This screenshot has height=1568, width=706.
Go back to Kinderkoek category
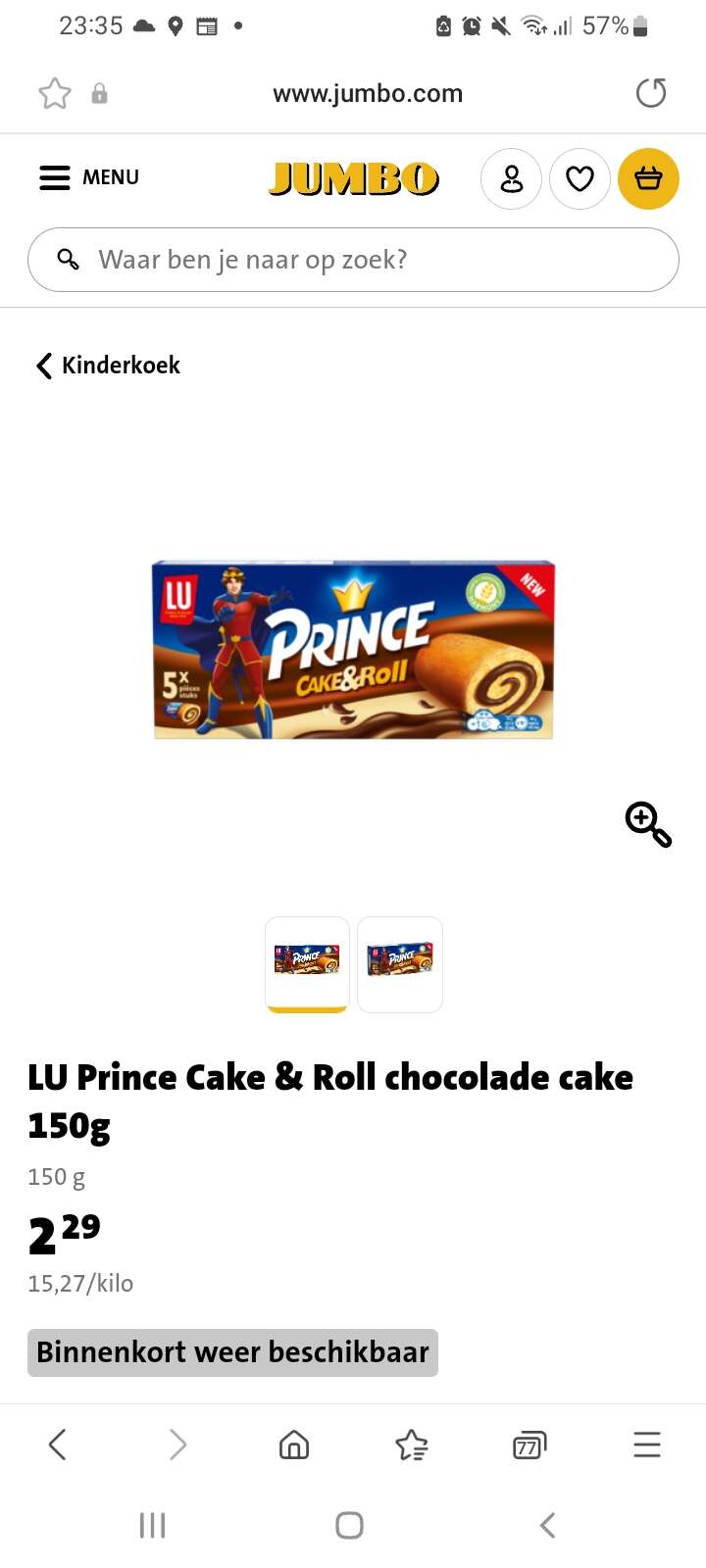click(108, 366)
